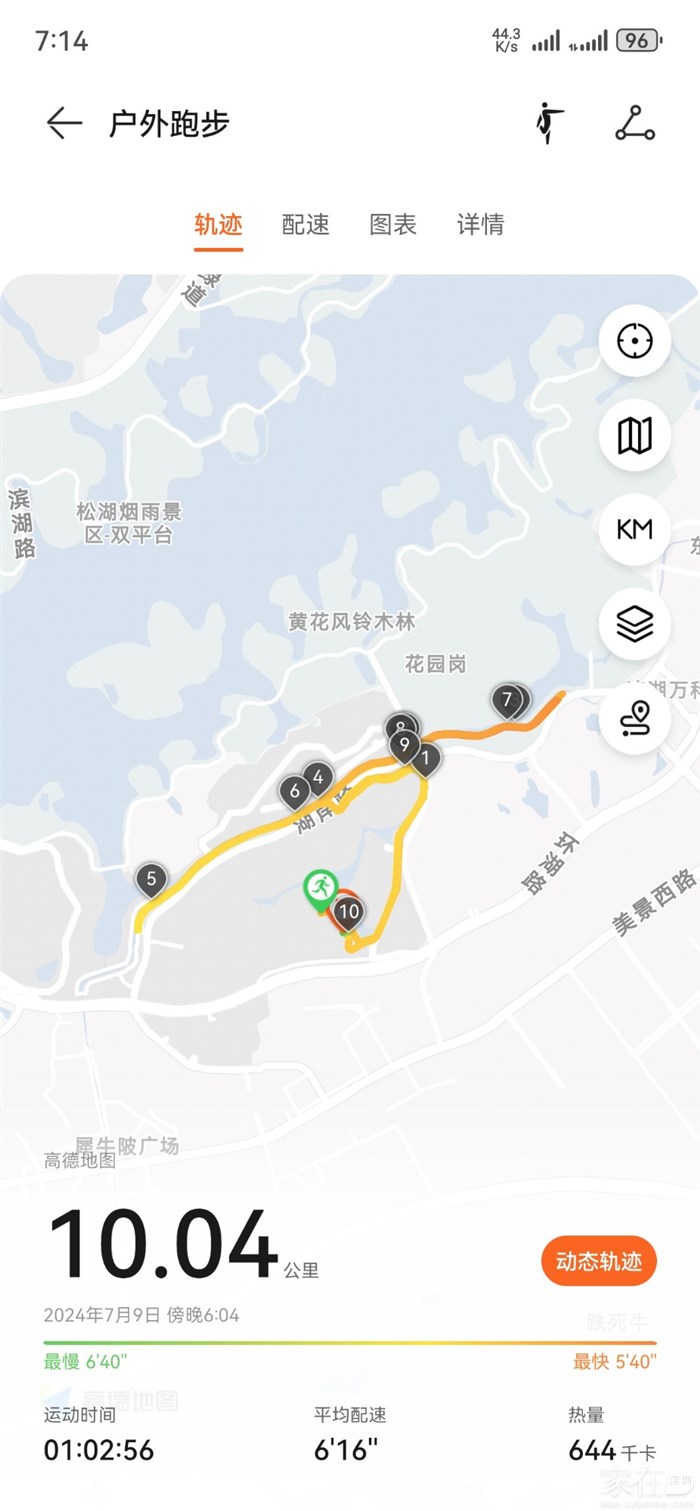Open the map layers options

(x=634, y=624)
